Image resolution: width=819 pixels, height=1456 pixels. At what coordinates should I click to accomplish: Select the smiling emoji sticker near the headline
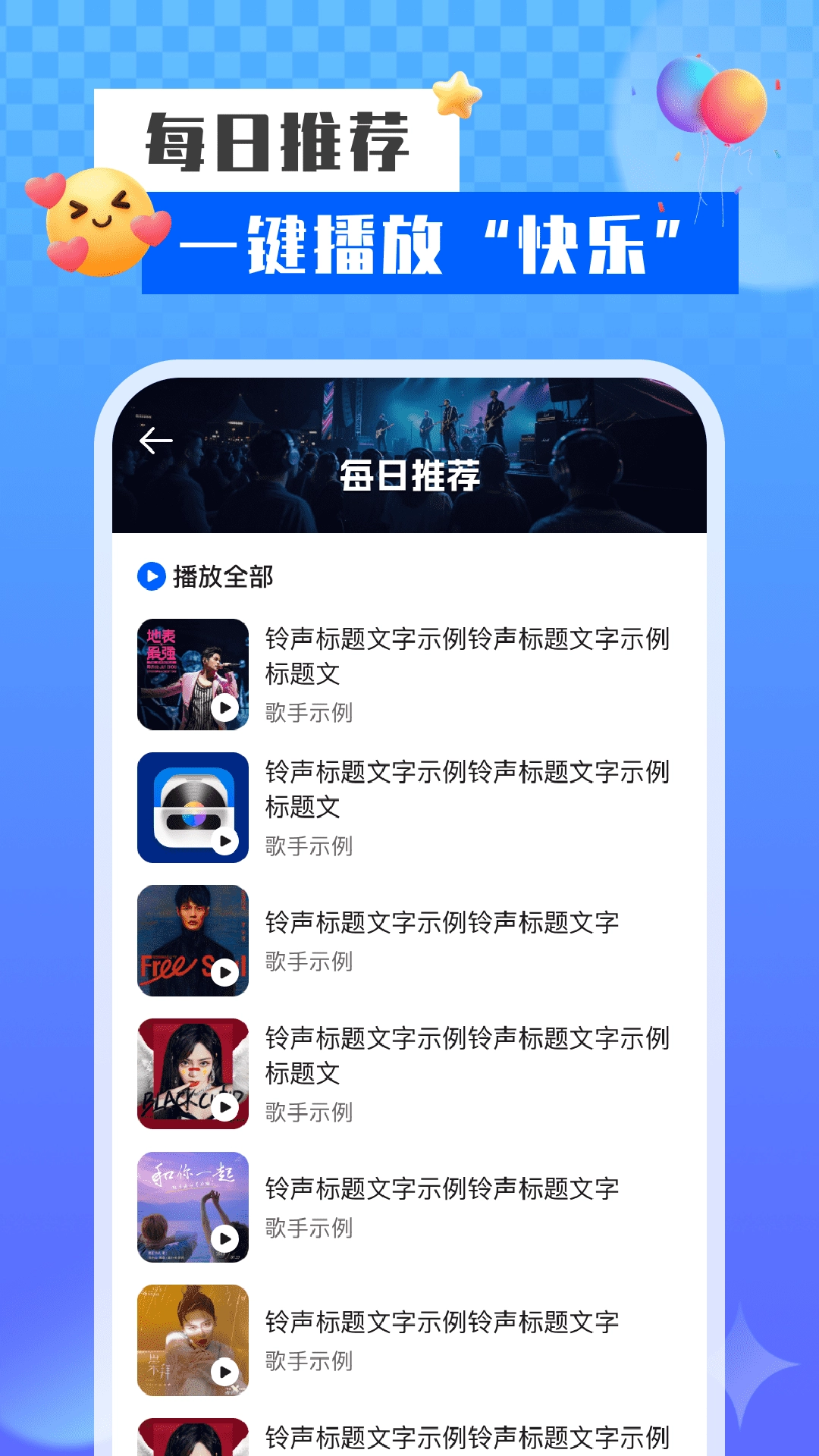(x=99, y=220)
